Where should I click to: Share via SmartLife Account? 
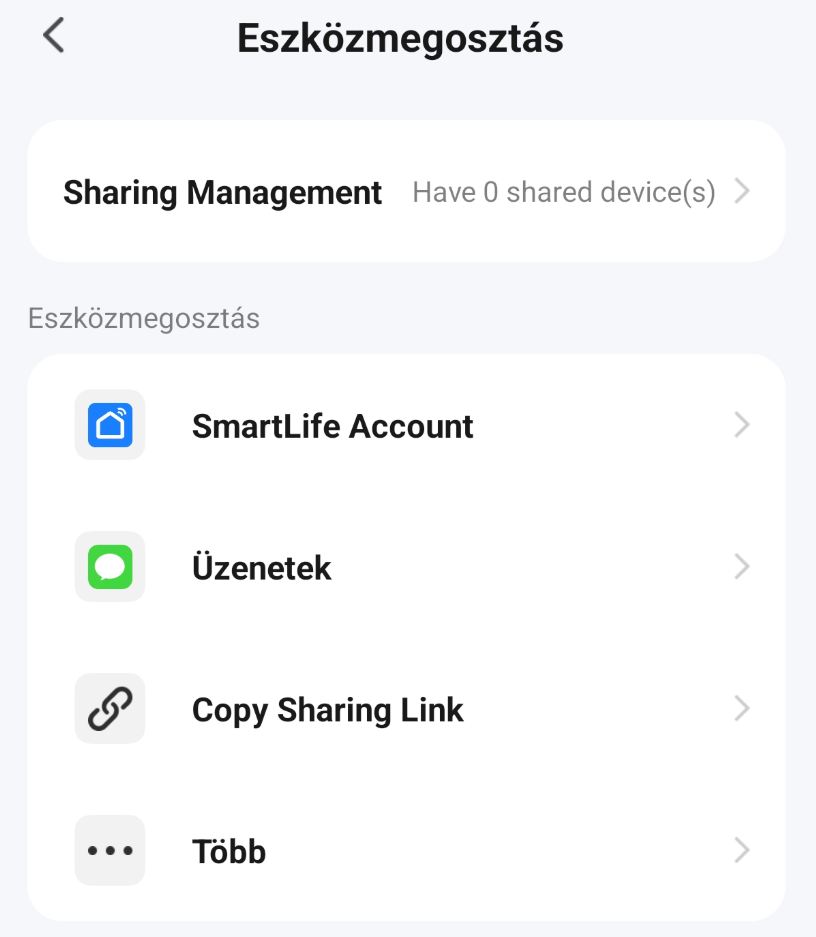click(x=406, y=426)
